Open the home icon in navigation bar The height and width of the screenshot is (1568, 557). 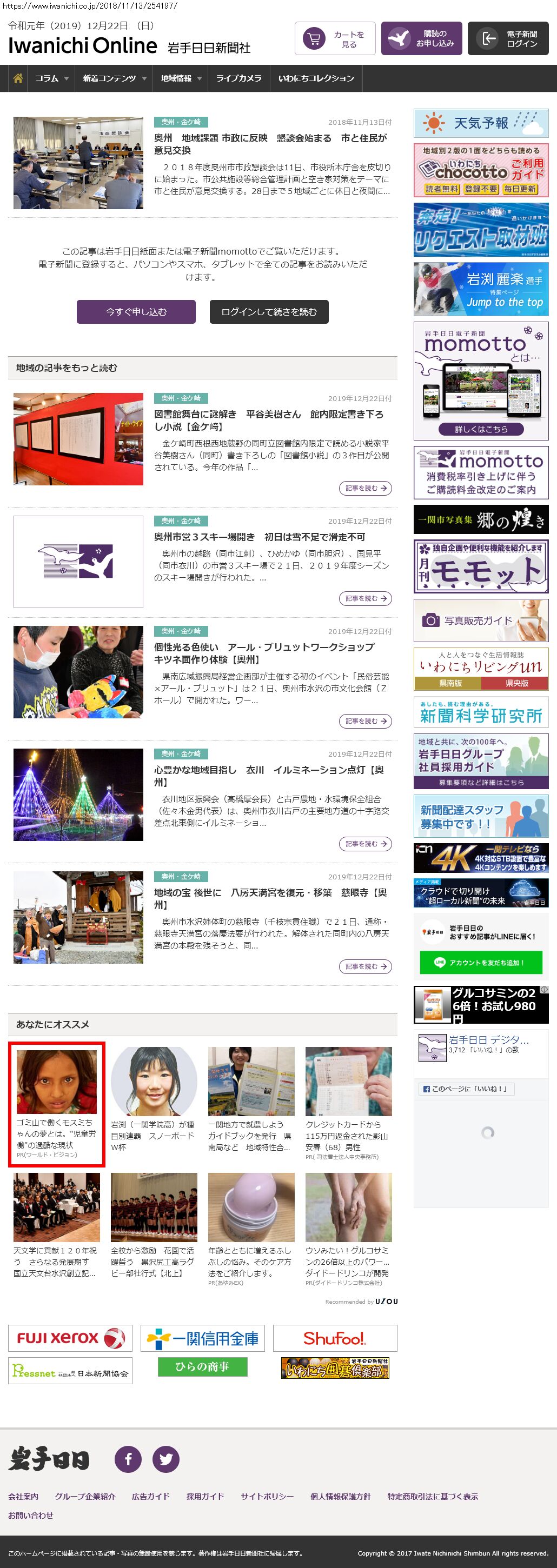18,78
